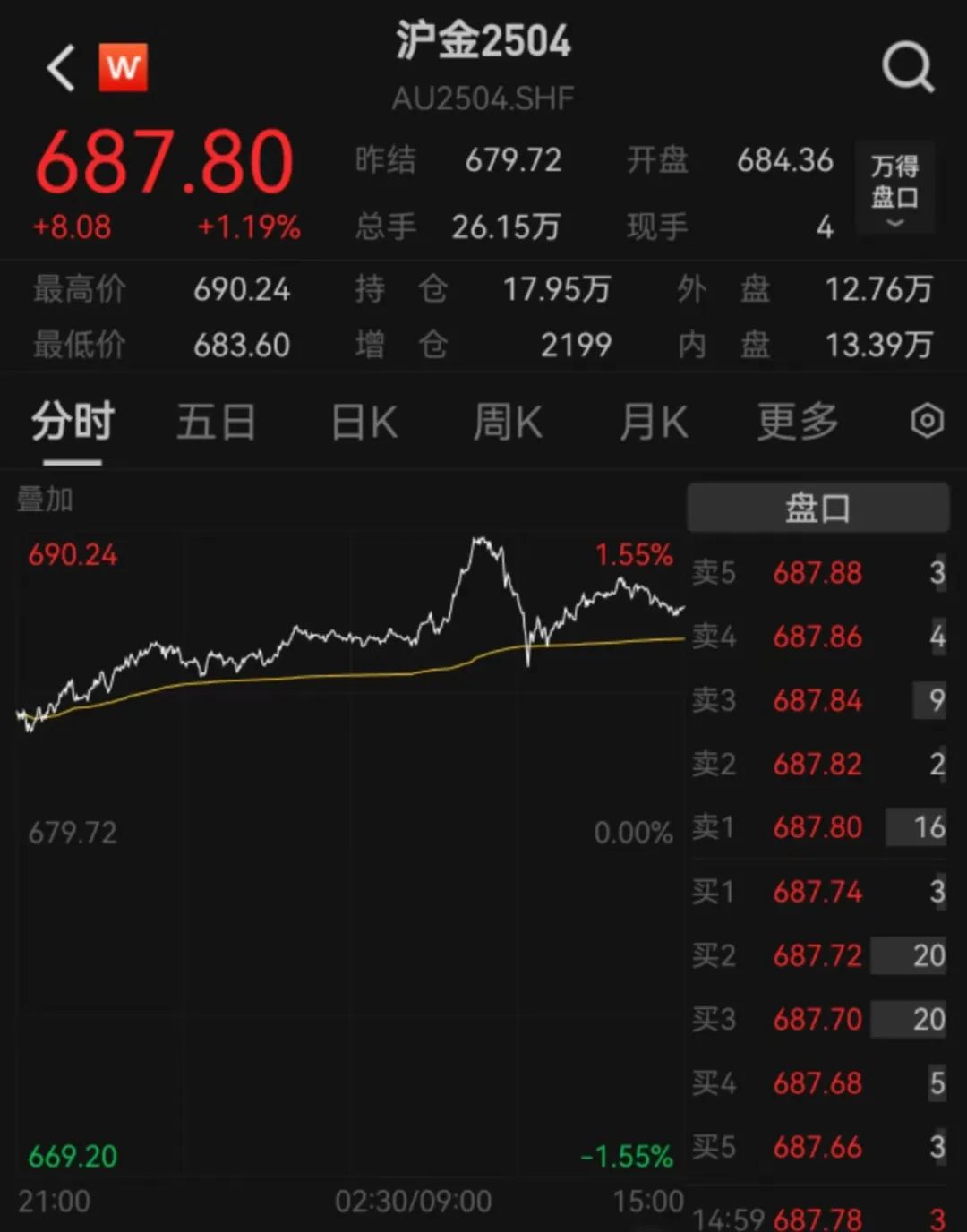Open the 更多 chart options
The width and height of the screenshot is (967, 1232).
coord(797,423)
